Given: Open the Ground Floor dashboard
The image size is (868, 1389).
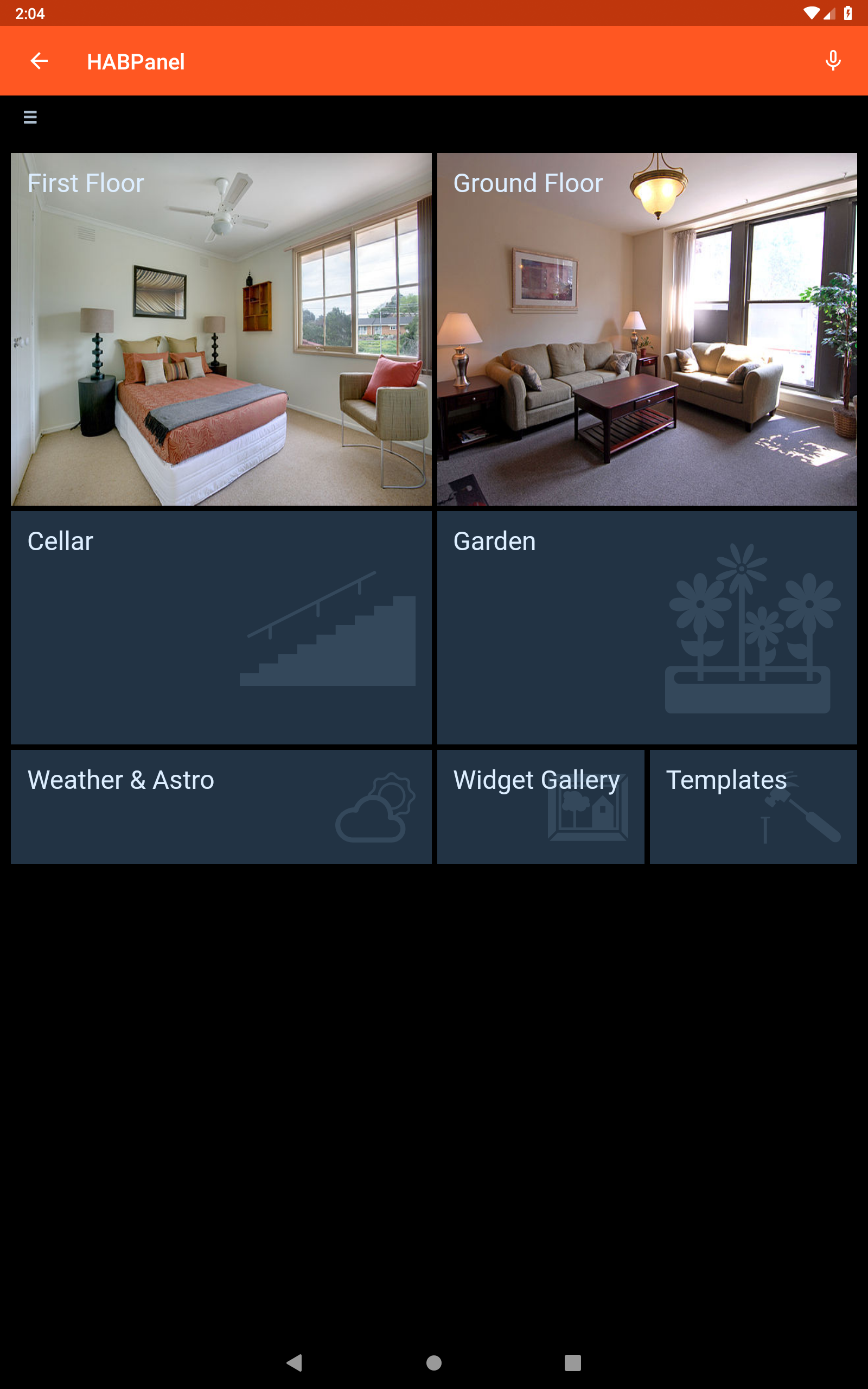Looking at the screenshot, I should click(x=647, y=329).
